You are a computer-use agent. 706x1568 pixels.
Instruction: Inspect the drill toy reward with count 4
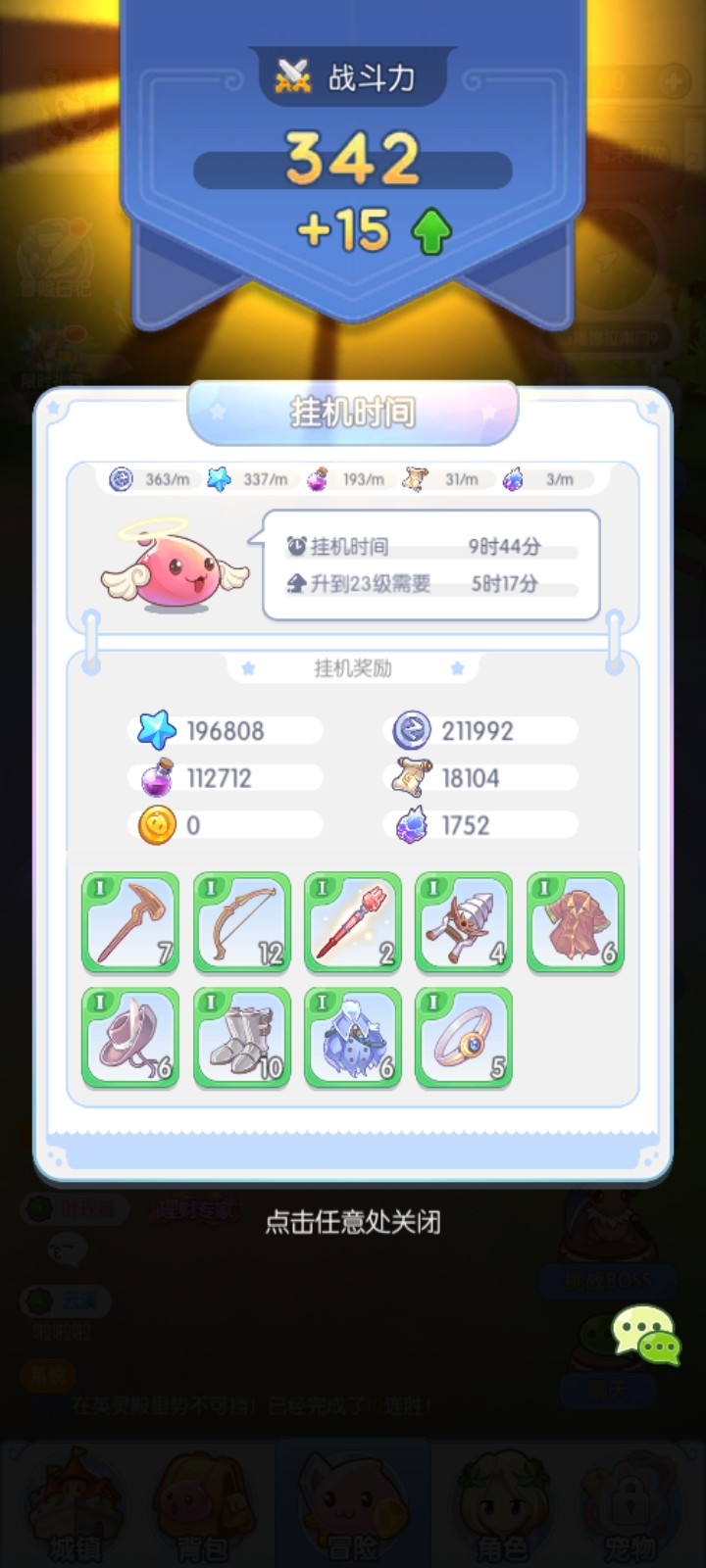coord(464,922)
